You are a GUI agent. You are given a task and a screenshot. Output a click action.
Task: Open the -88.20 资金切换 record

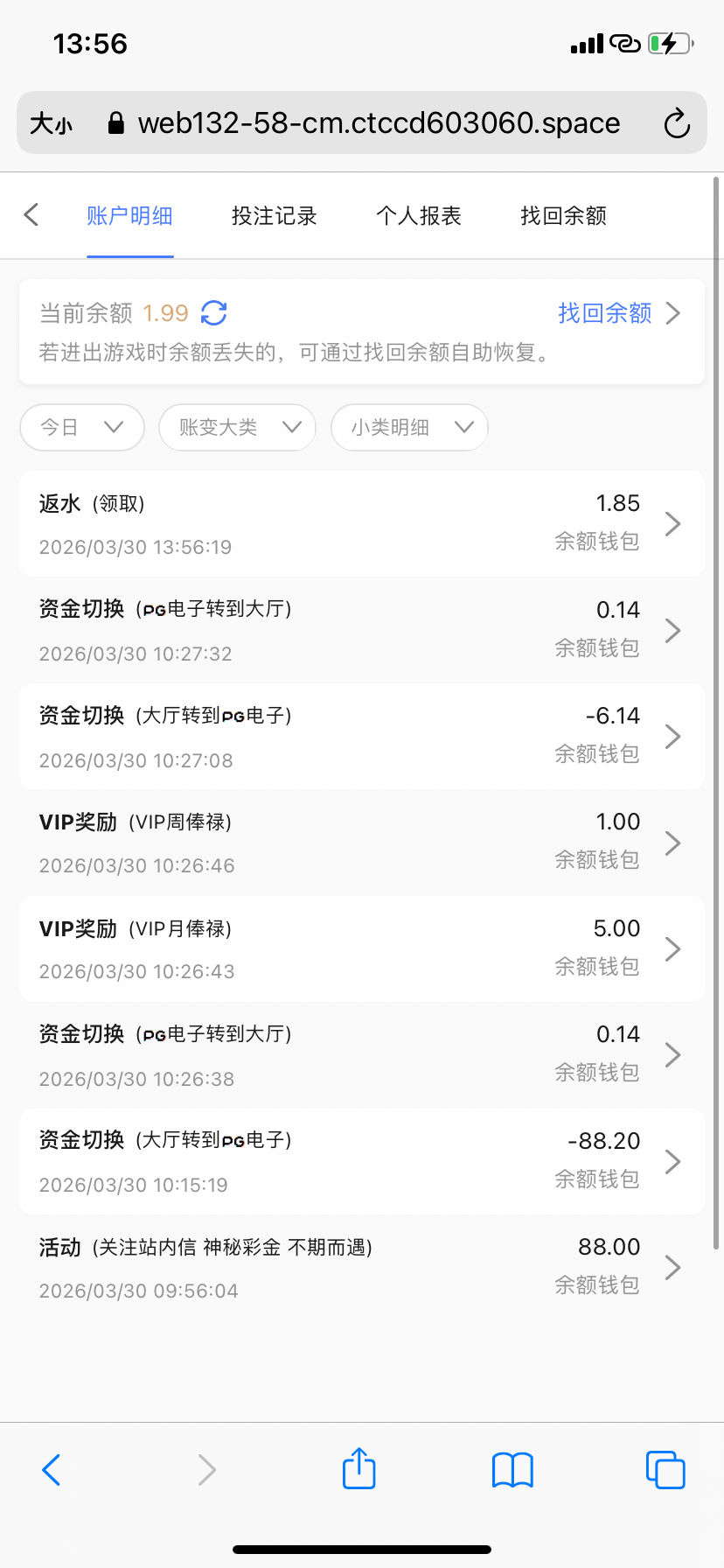coord(362,1162)
